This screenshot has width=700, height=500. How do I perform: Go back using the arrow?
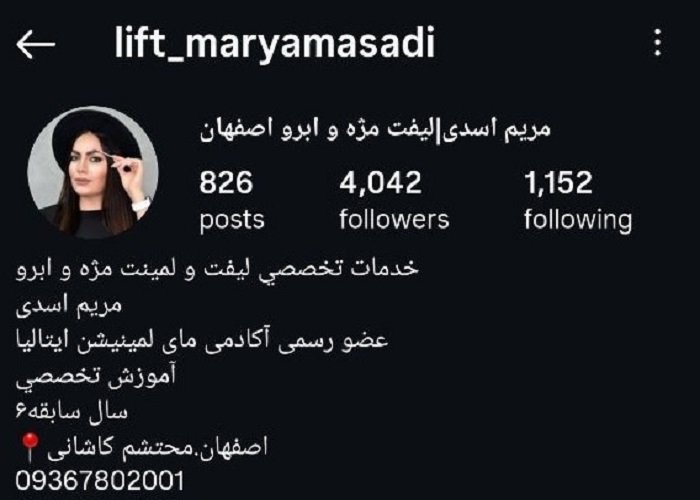36,44
